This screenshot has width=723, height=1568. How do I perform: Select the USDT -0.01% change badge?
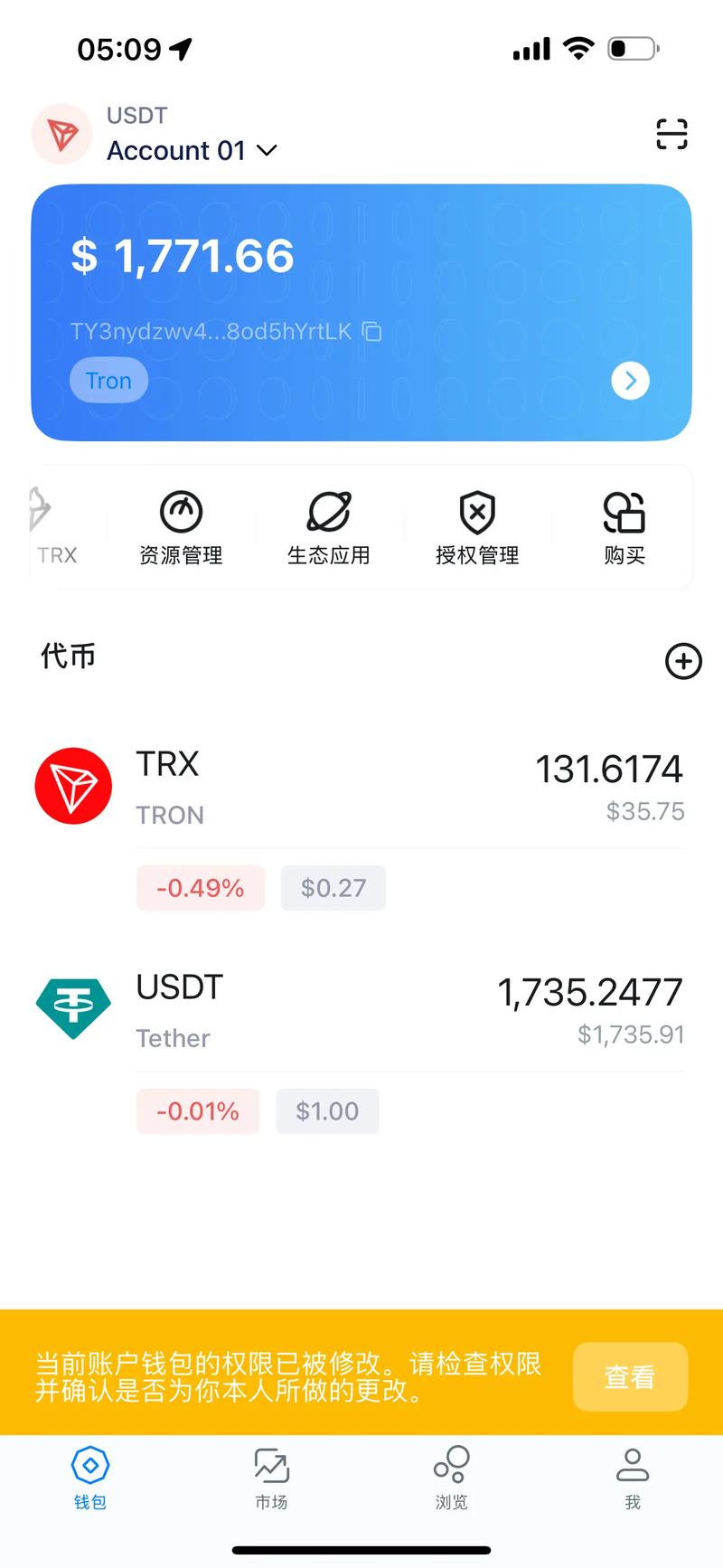(x=198, y=1111)
